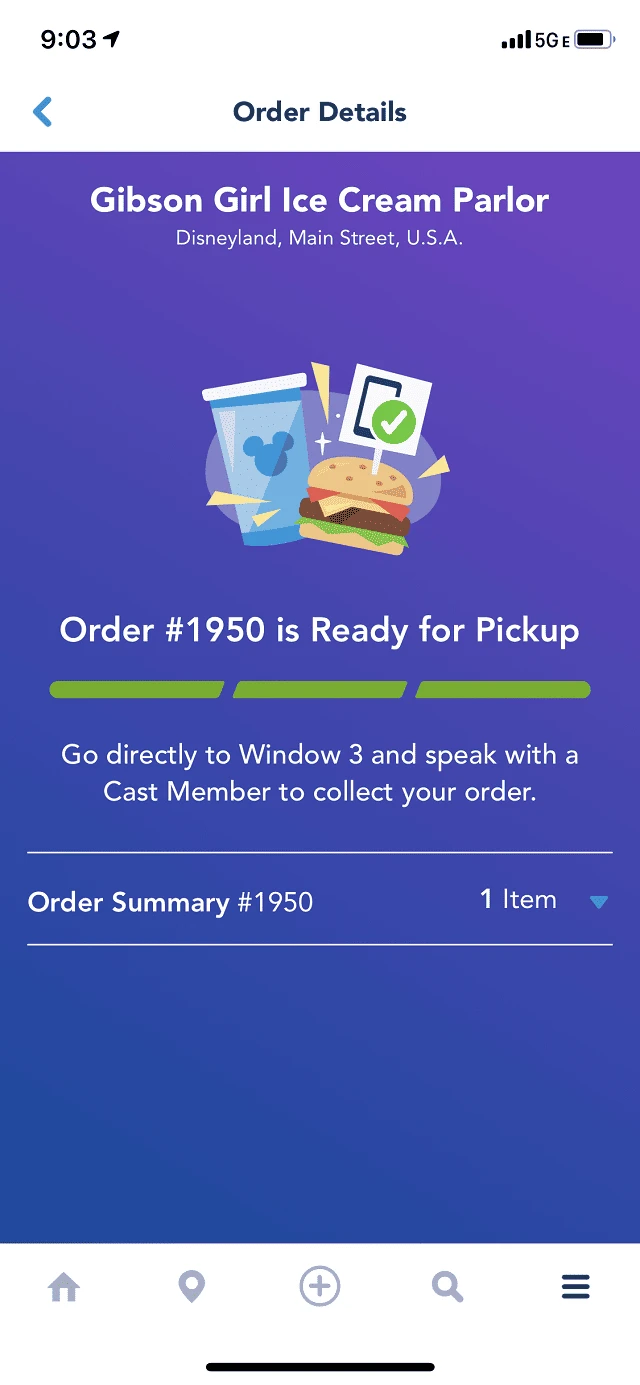This screenshot has width=640, height=1385.
Task: Expand the Order Summary #1950 section
Action: (x=320, y=900)
